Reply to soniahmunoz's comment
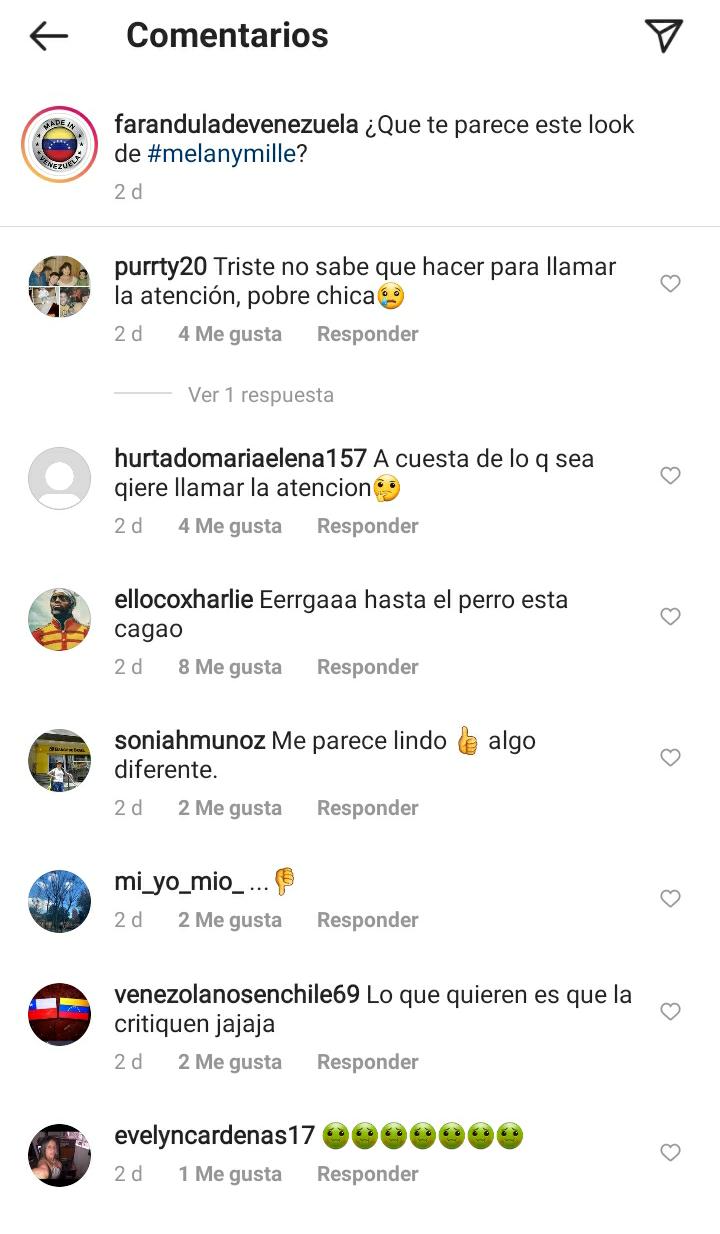The image size is (720, 1234). 367,808
